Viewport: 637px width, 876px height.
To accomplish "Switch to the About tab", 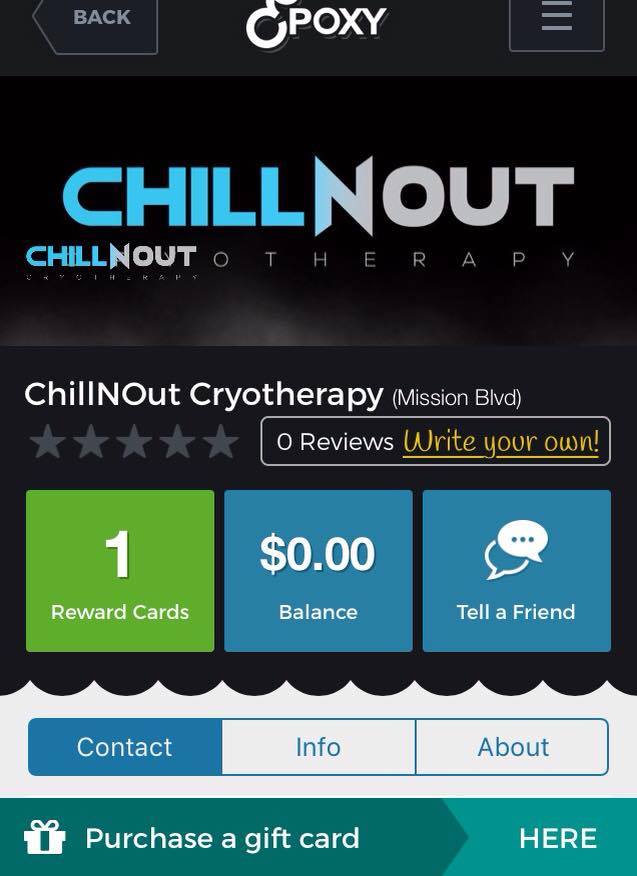I will coord(512,747).
